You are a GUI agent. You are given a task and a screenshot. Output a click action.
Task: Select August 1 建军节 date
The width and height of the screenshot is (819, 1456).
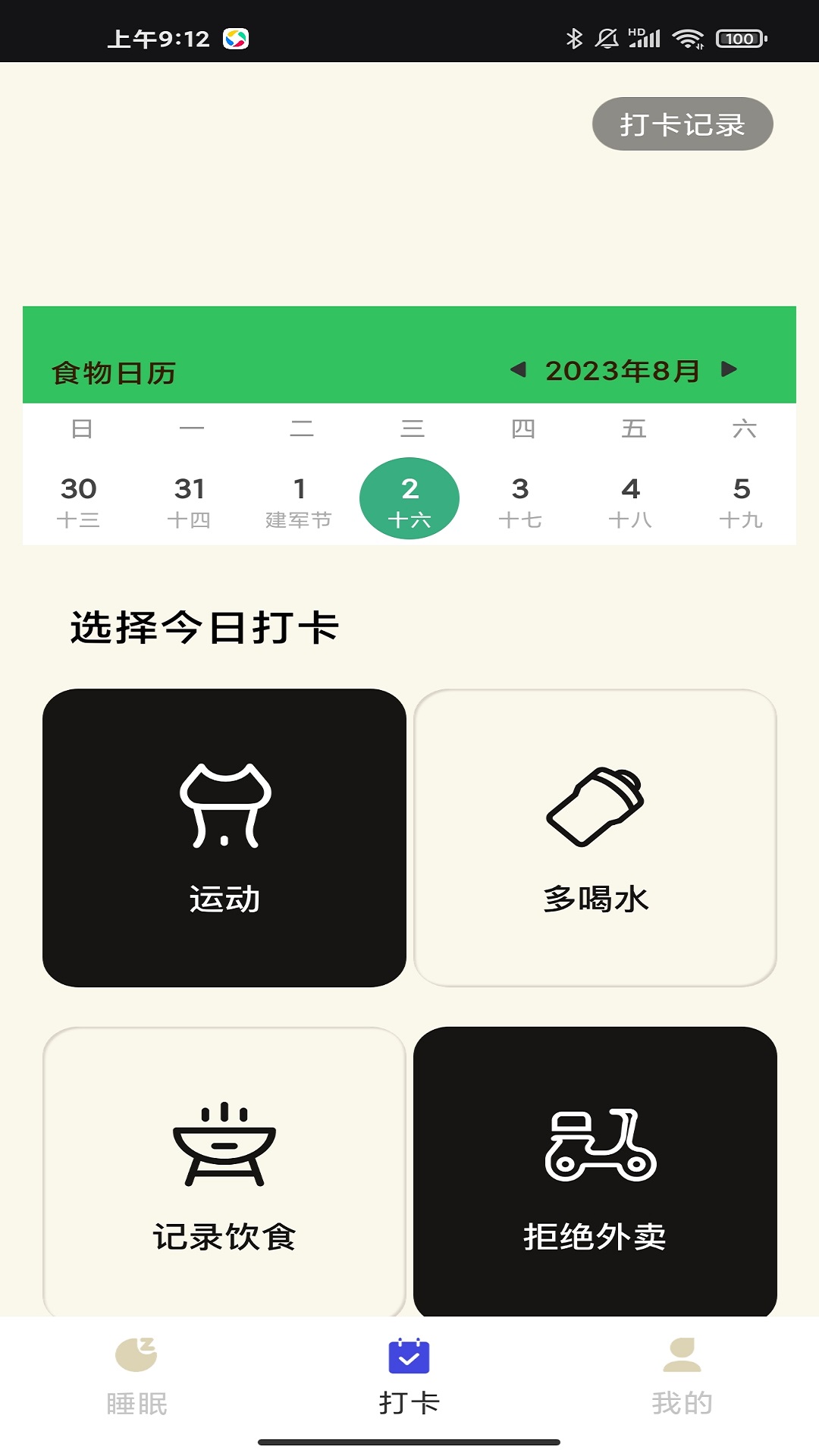point(299,500)
